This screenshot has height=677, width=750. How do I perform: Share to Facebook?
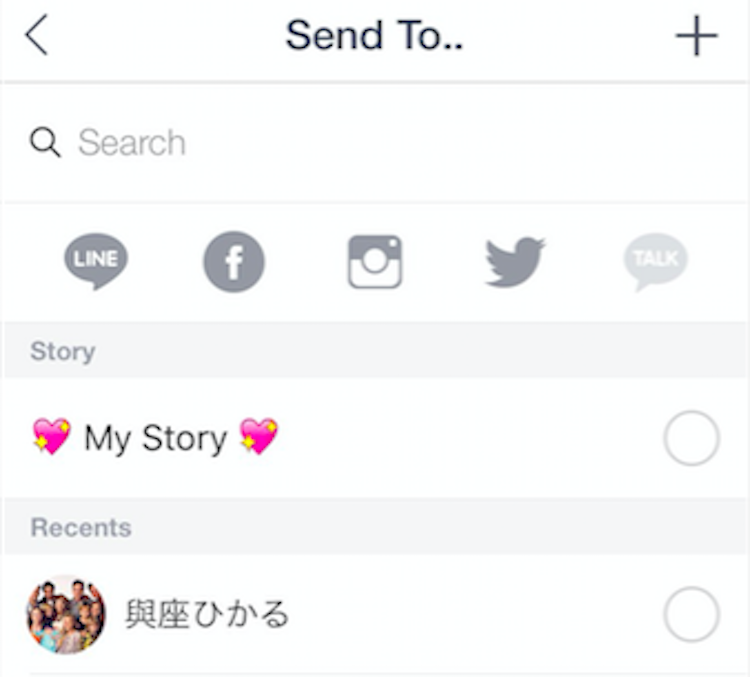pos(234,262)
